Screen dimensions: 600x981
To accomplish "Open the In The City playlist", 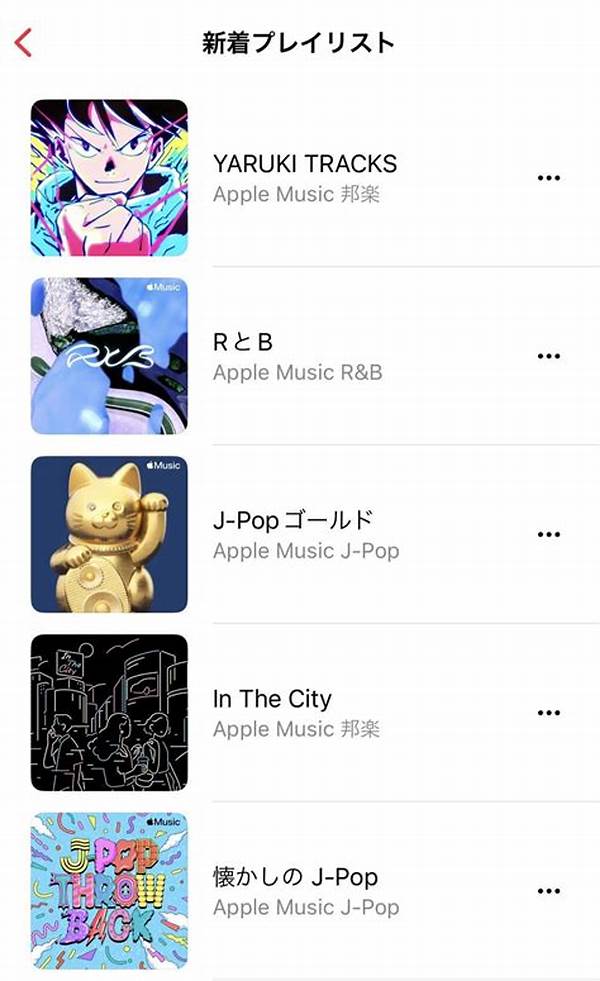I will point(300,713).
